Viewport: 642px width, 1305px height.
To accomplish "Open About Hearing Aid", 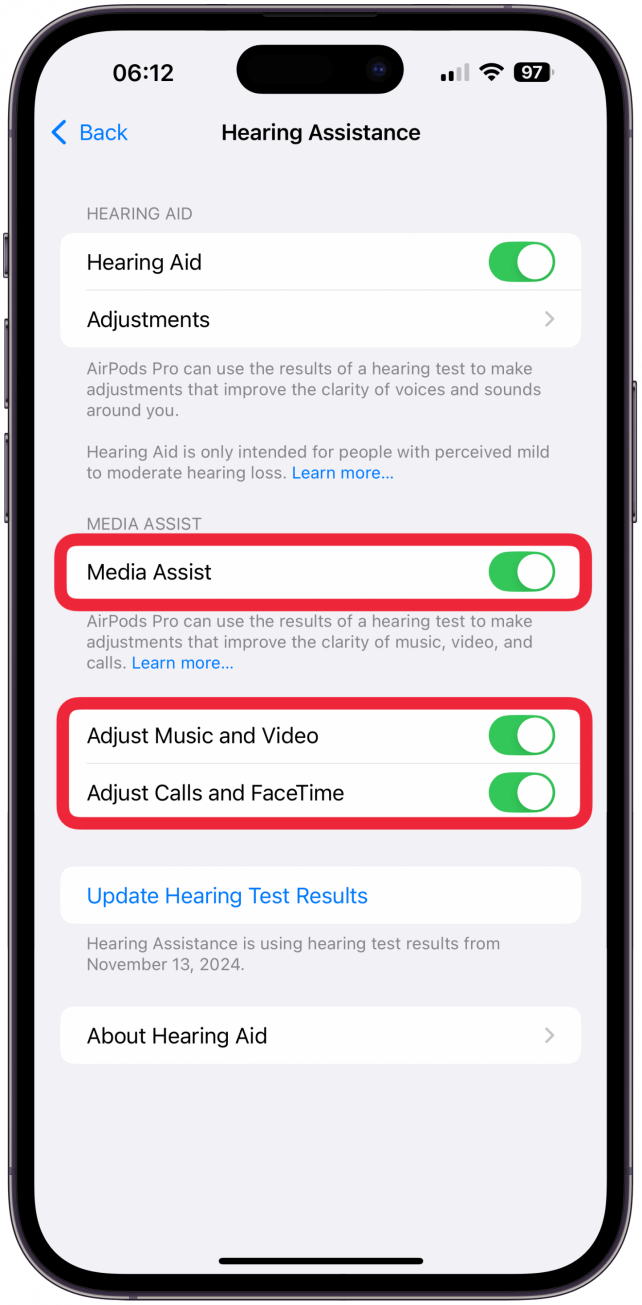I will point(320,1036).
